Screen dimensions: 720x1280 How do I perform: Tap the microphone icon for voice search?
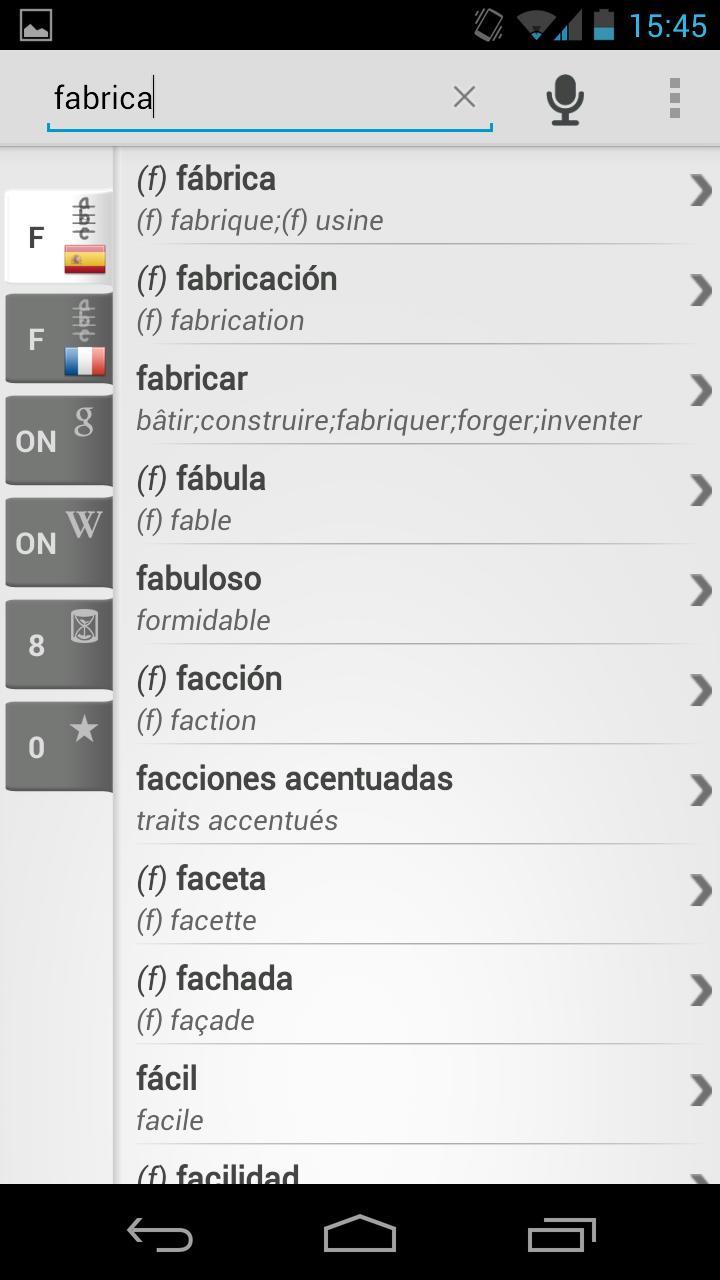tap(563, 97)
